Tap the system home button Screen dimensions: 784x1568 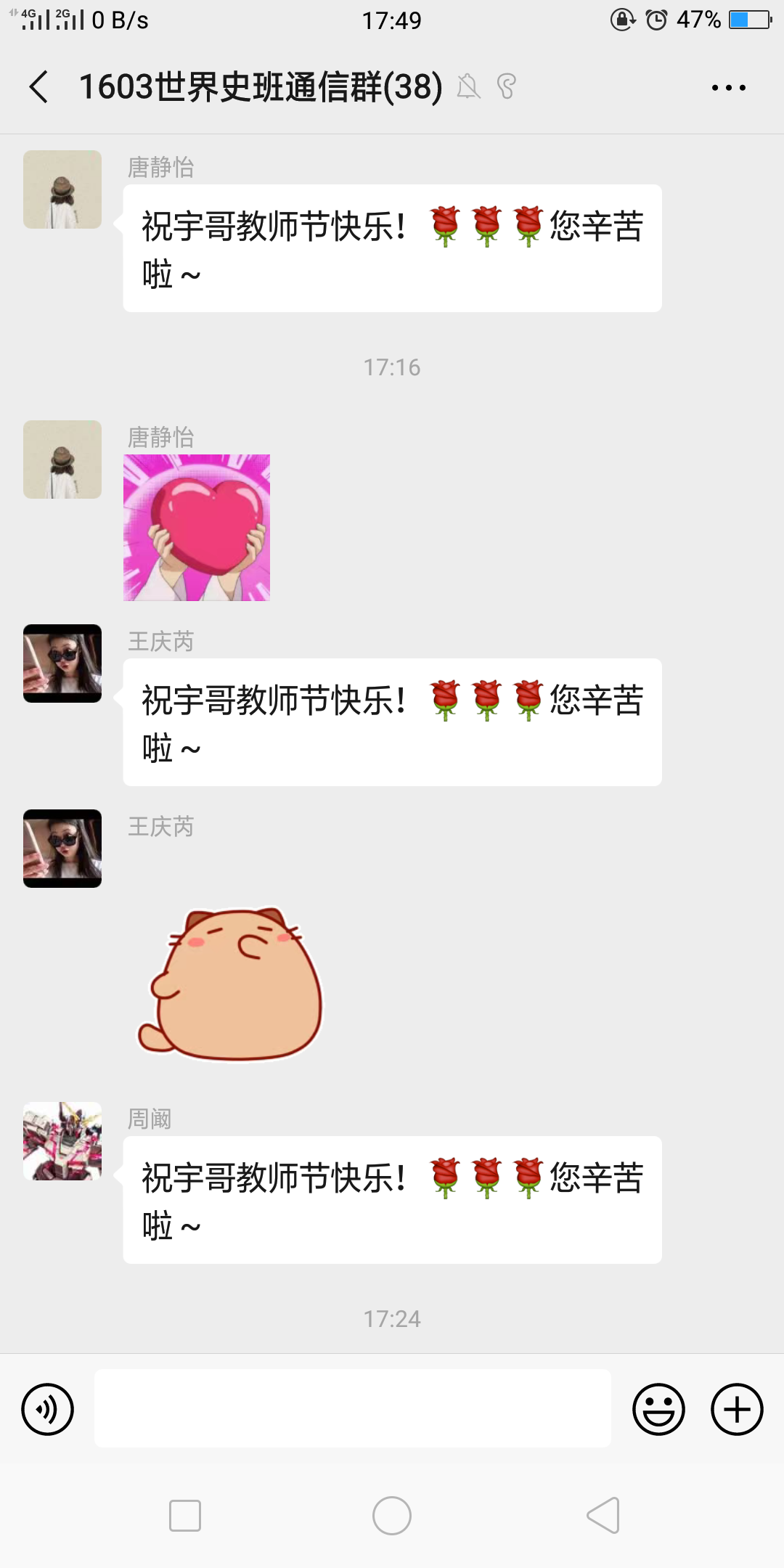coord(392,1516)
